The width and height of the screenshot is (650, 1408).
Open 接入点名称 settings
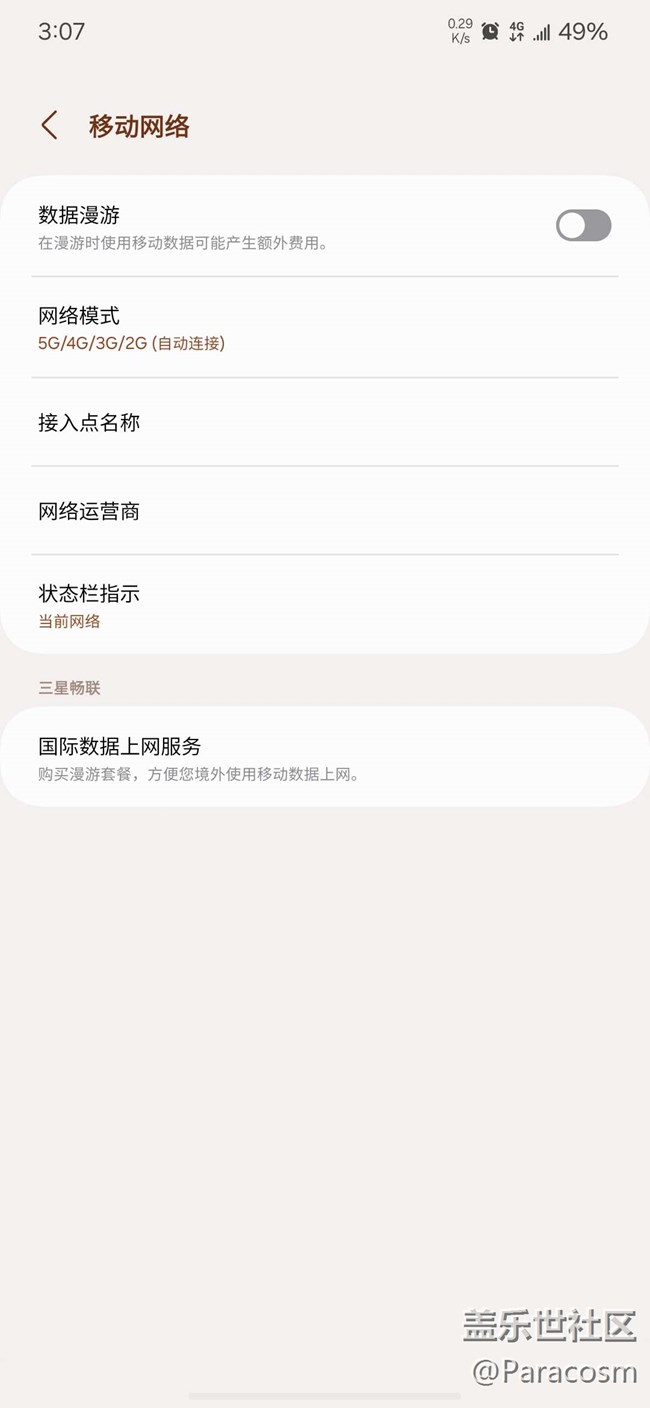pyautogui.click(x=324, y=422)
